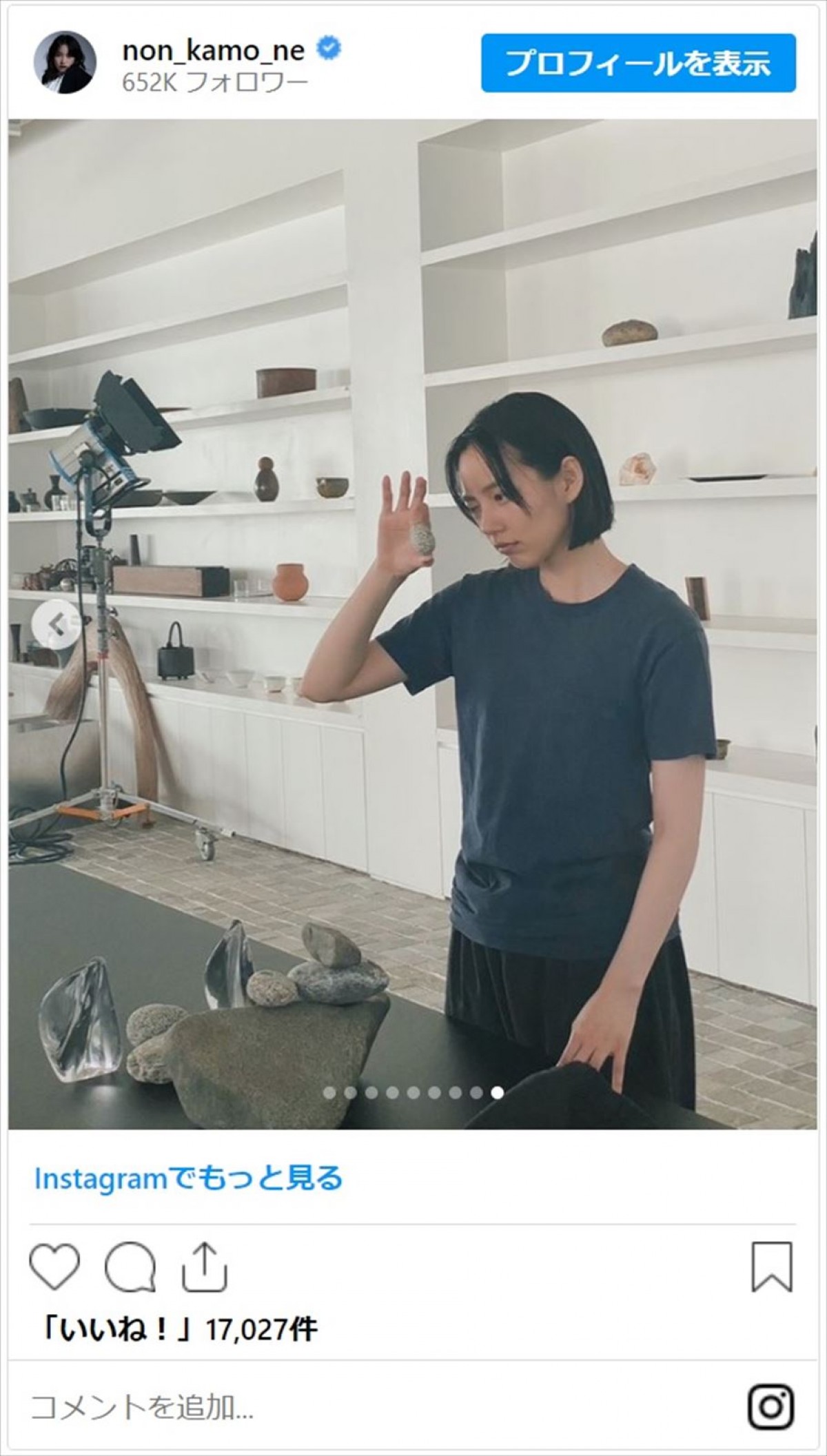Viewport: 827px width, 1456px height.
Task: Open the non_kamo_ne profile avatar
Action: pyautogui.click(x=65, y=62)
